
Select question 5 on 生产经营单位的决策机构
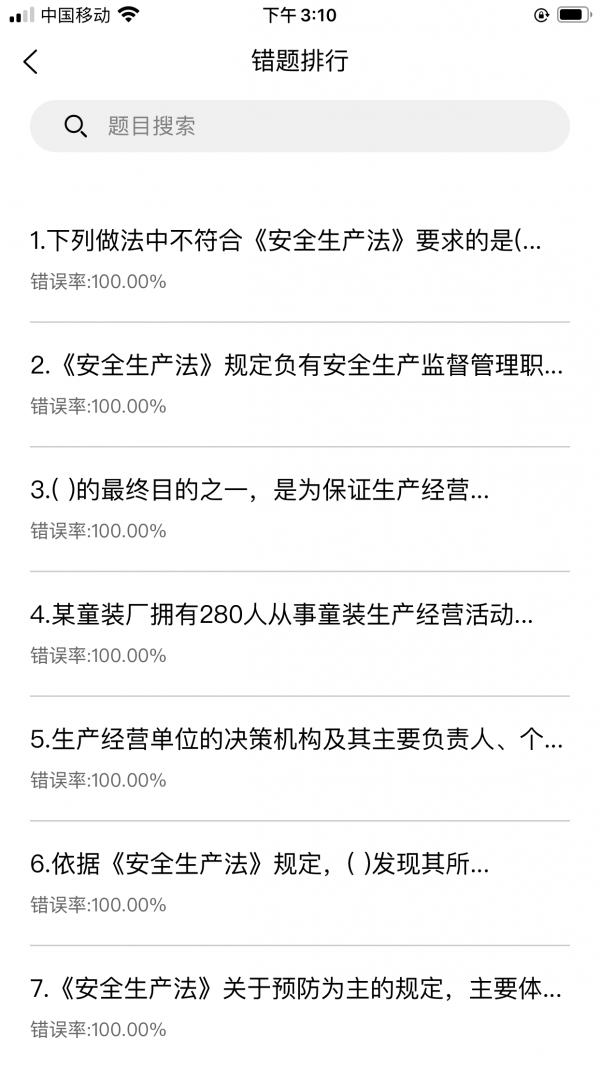tap(296, 741)
